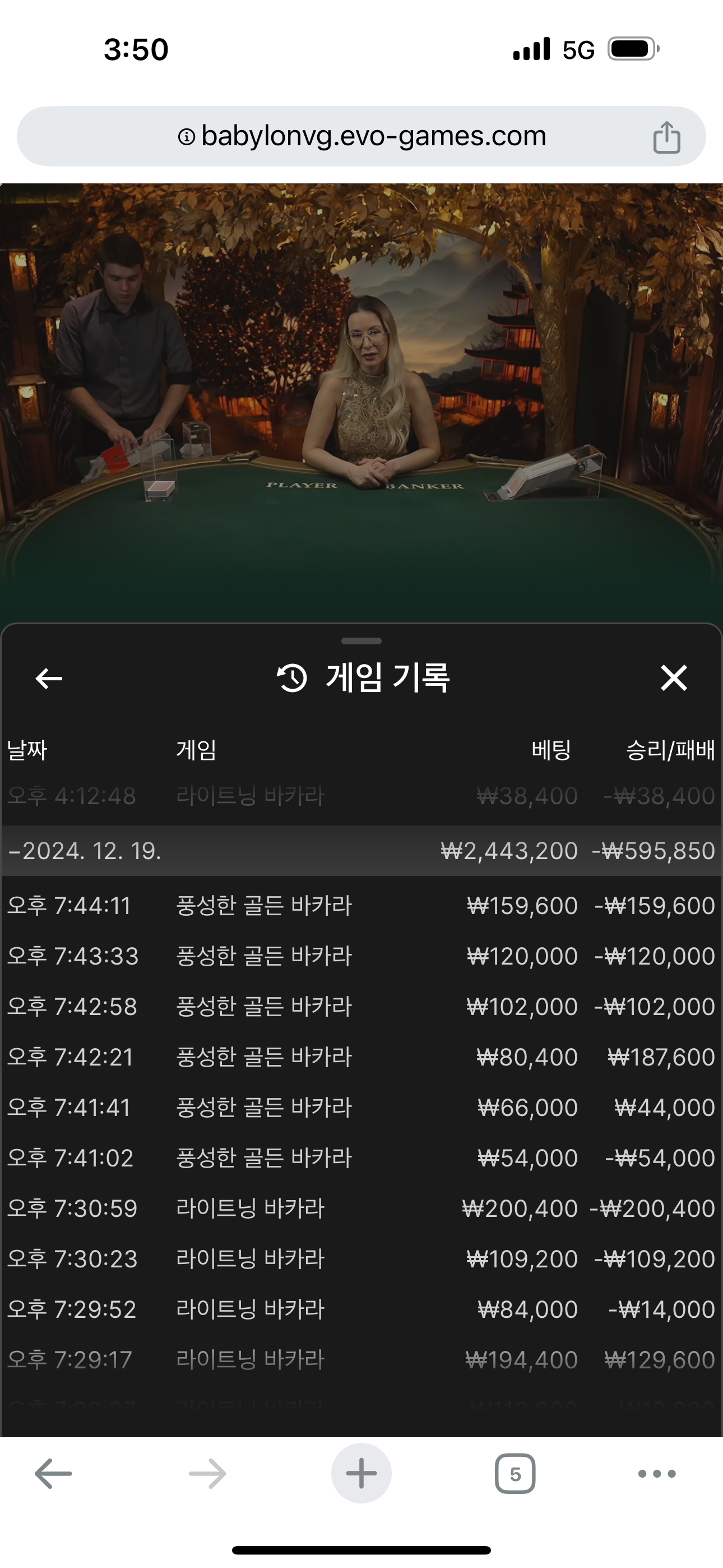Share the current page
Viewport: 723px width, 1568px height.
pos(666,137)
